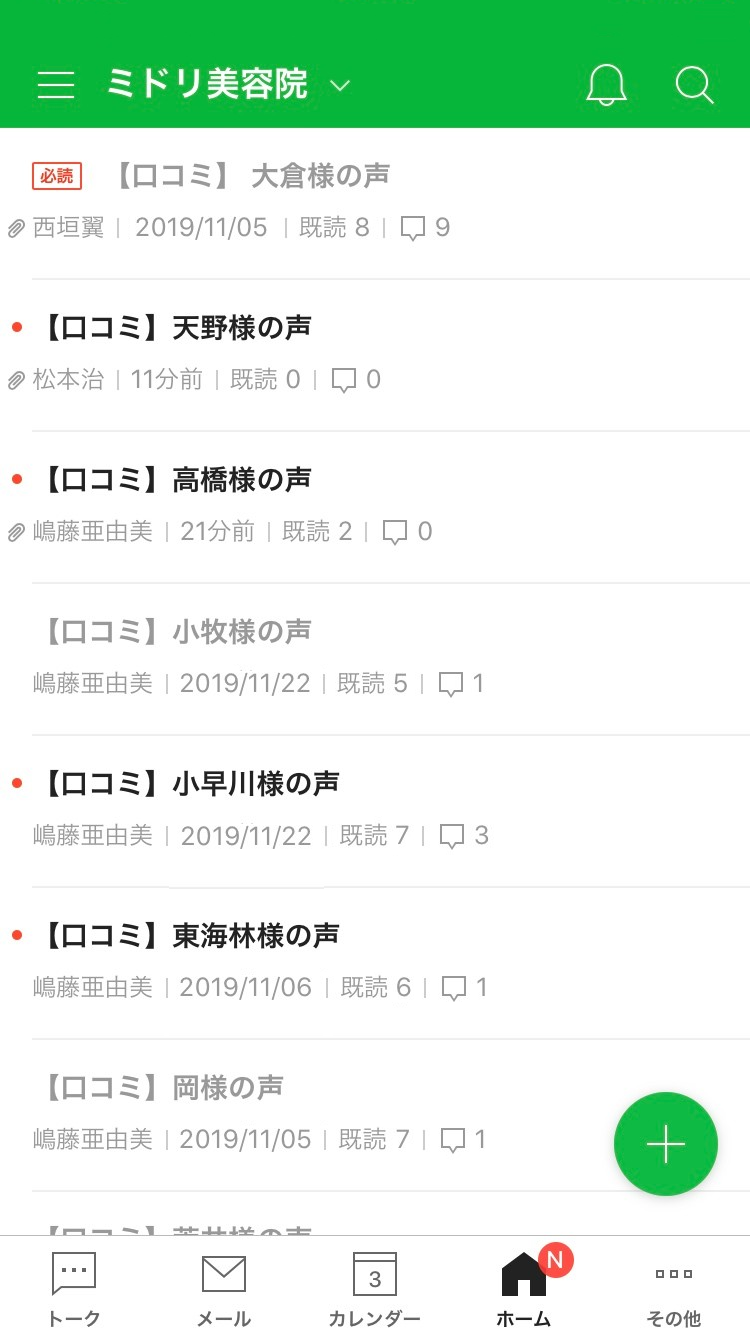Open the post 大倉様の声
This screenshot has height=1334, width=750.
320,177
